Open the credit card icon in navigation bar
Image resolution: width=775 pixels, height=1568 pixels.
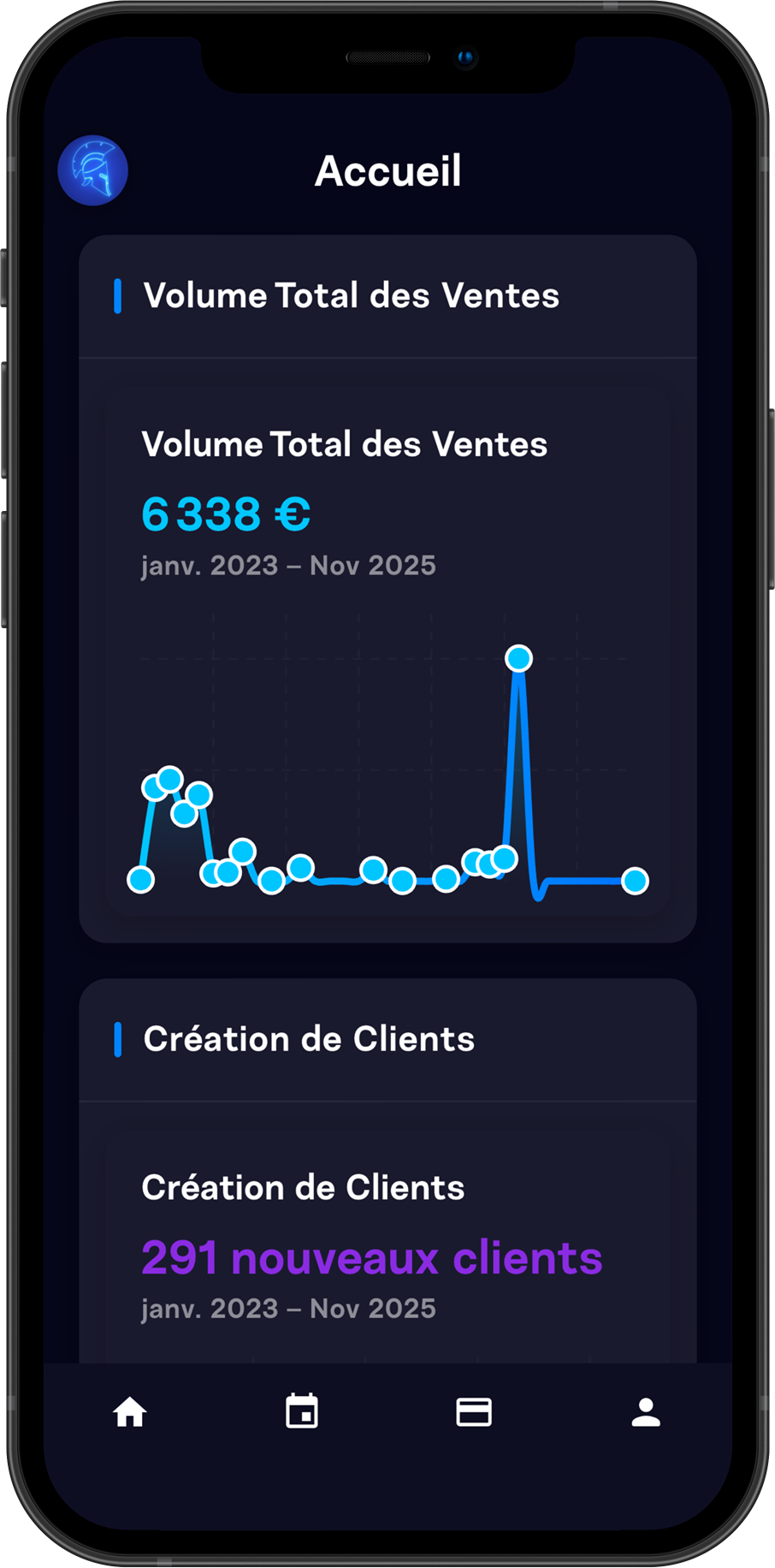473,1412
